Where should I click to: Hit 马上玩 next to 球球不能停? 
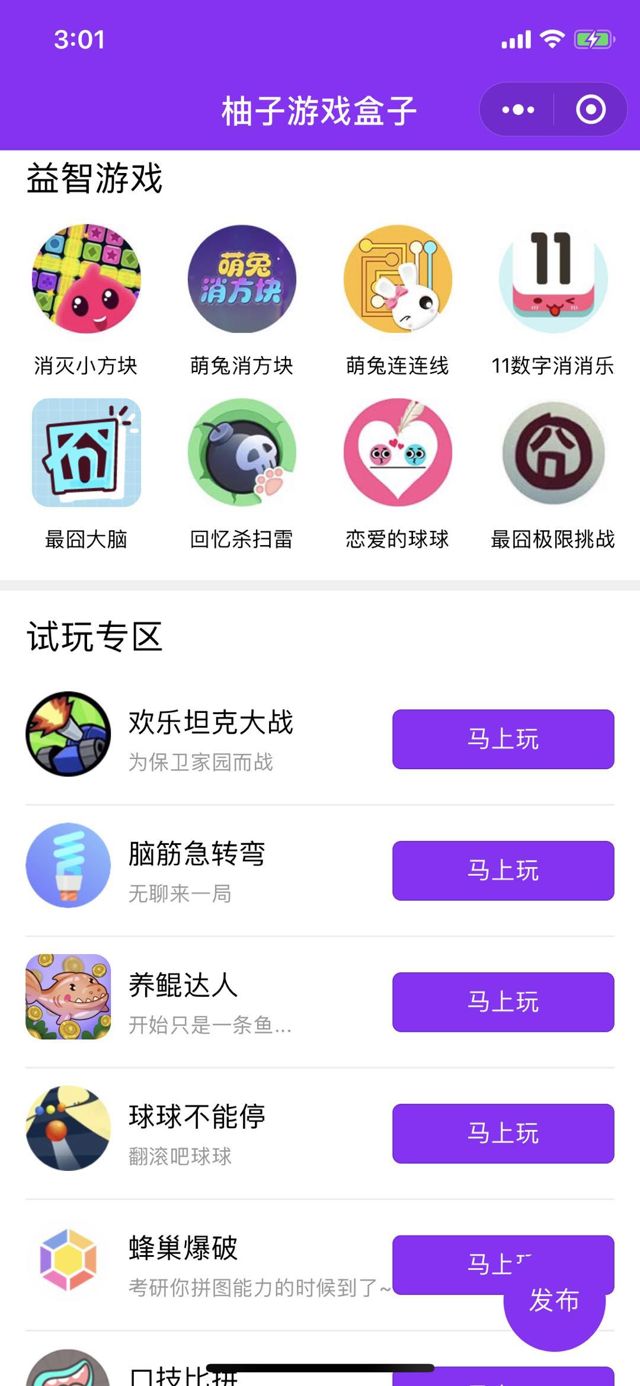tap(503, 1133)
